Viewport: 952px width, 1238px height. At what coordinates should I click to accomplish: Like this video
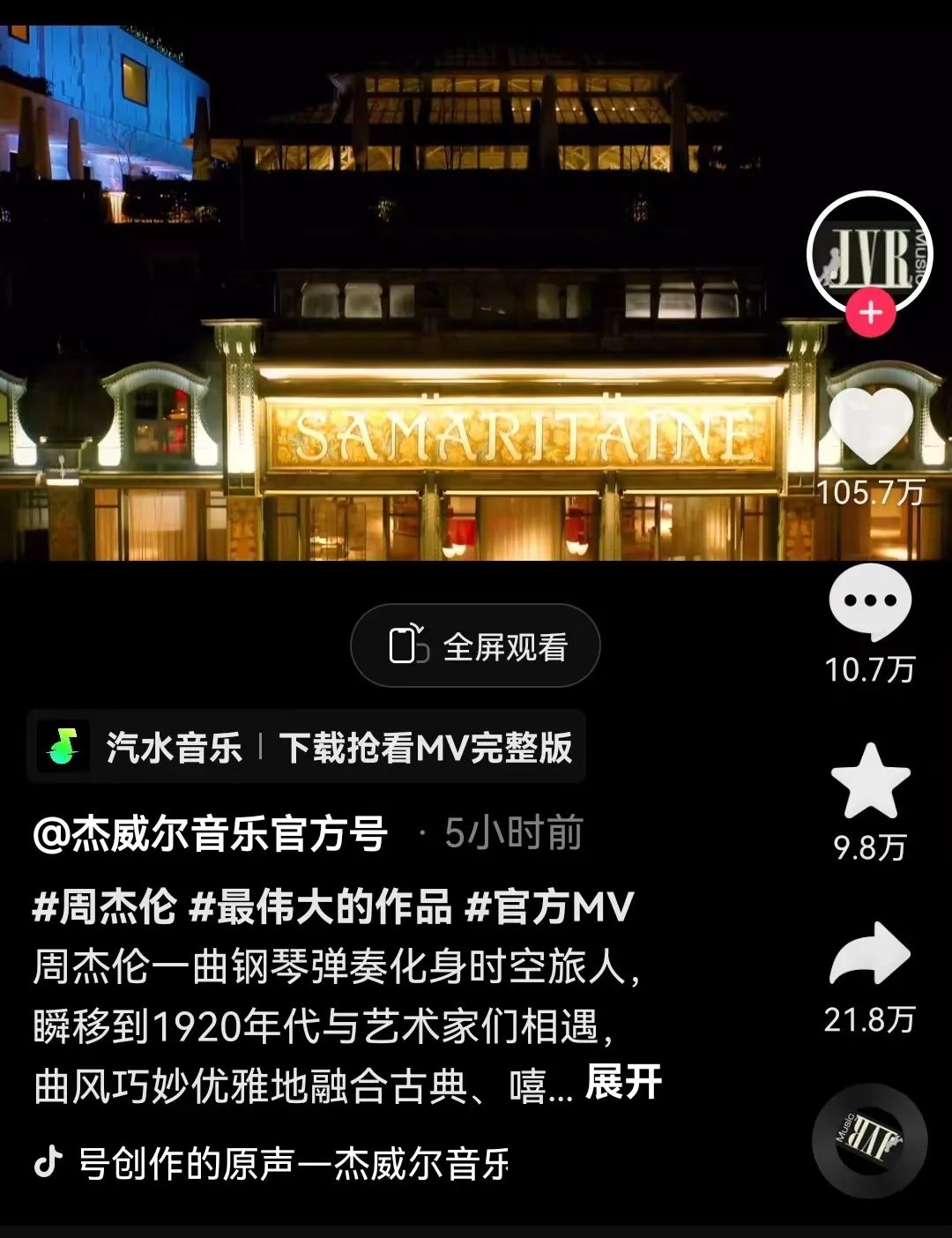point(870,426)
